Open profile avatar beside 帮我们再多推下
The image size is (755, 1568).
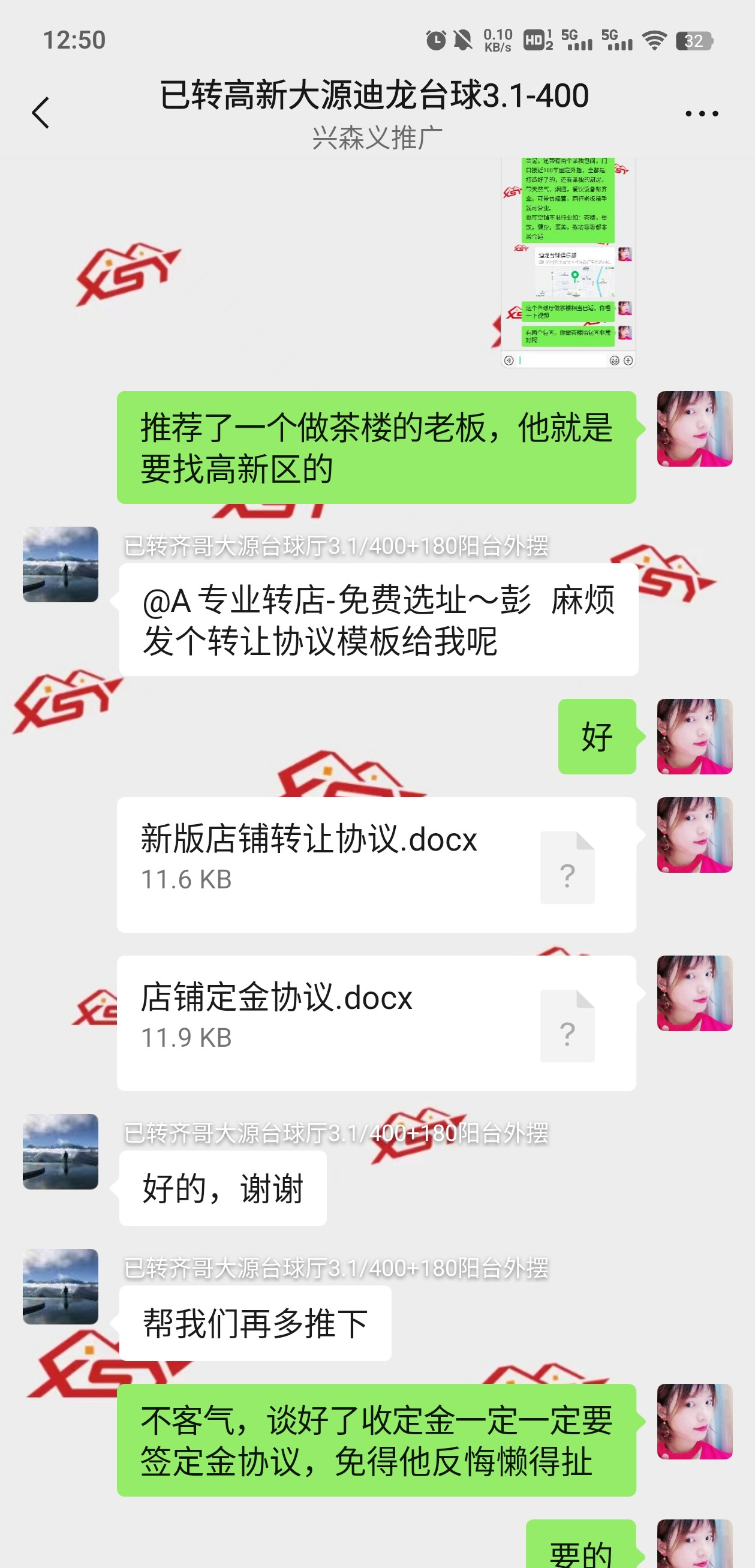pyautogui.click(x=60, y=1285)
